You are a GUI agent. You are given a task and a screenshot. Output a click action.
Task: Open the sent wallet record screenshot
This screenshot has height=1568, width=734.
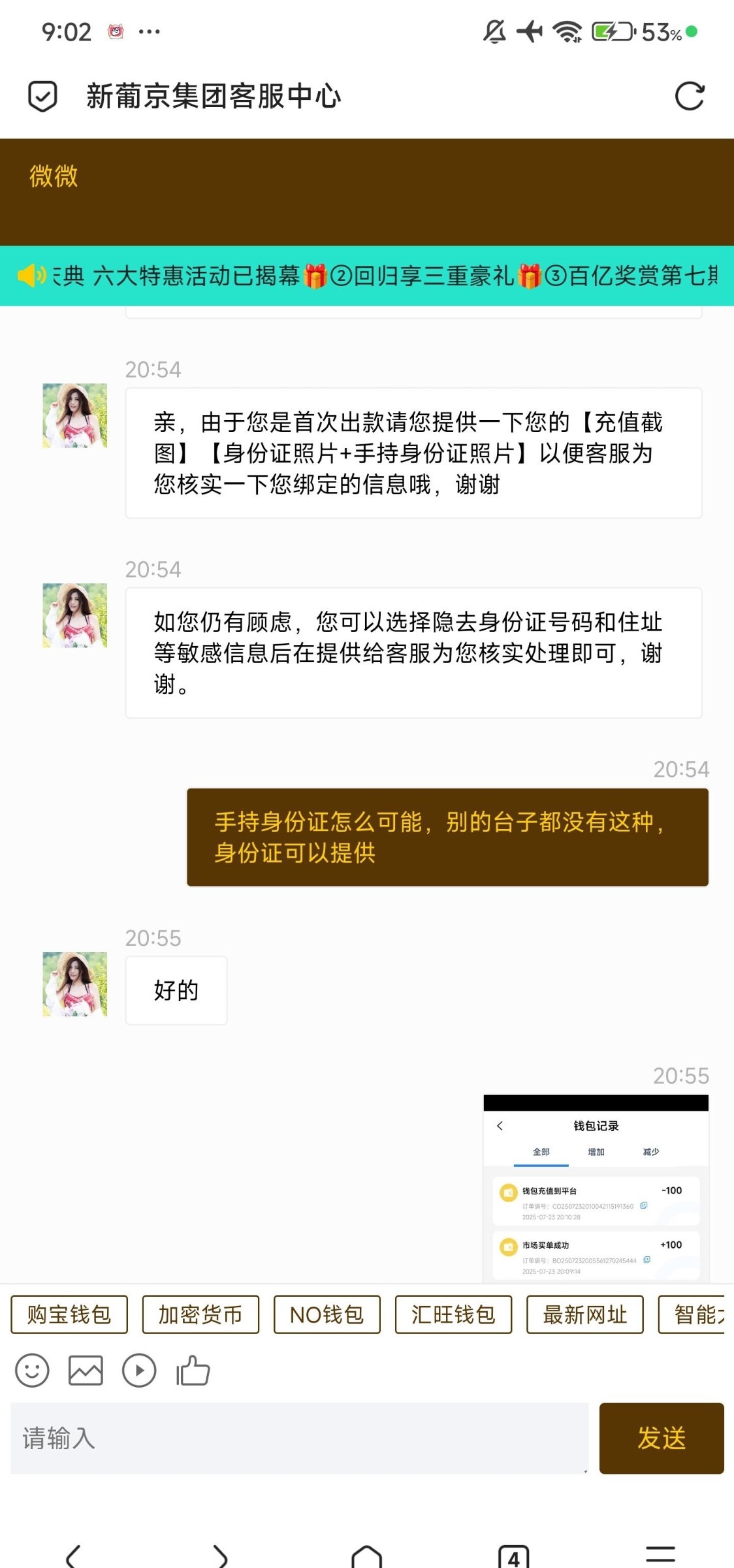596,1188
